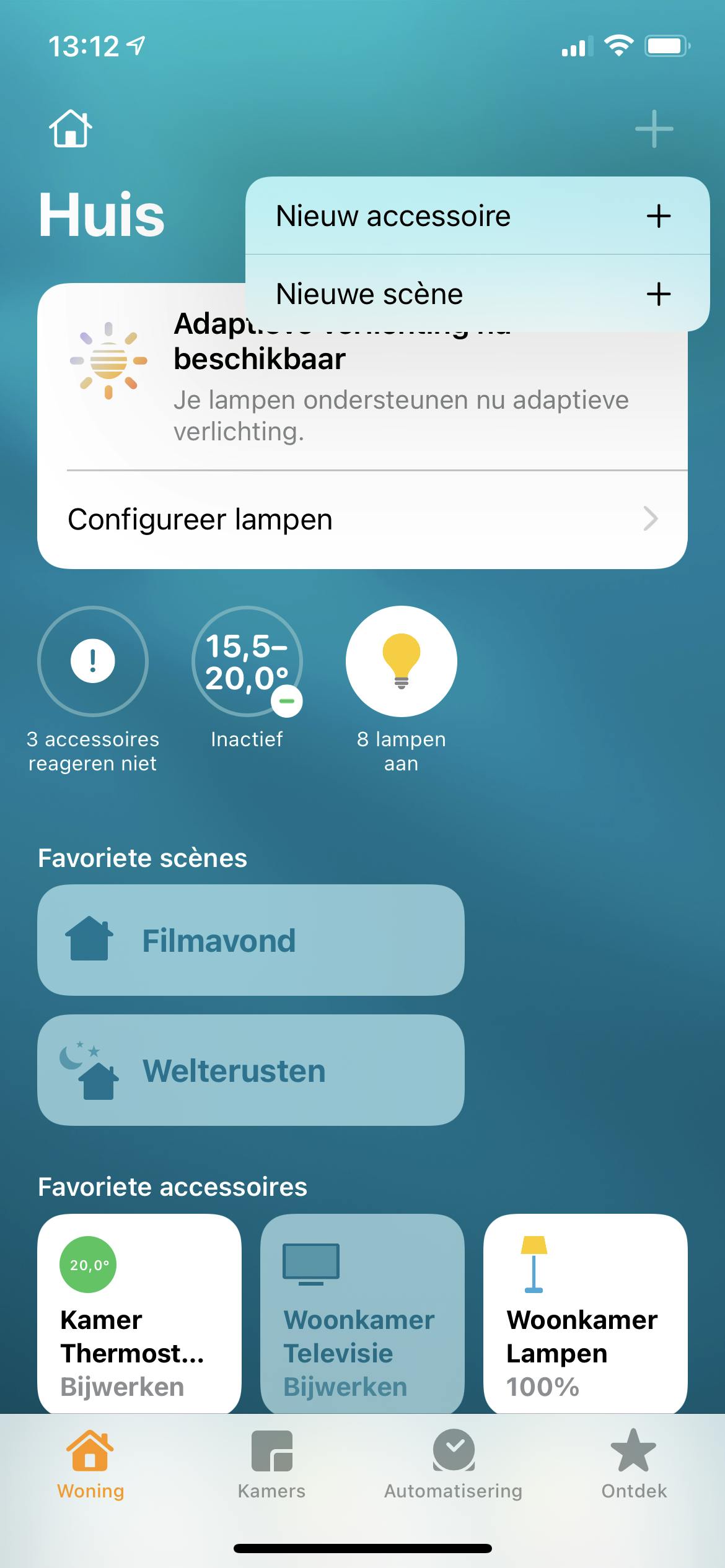The image size is (725, 1568).
Task: Activate the Filmavond scene
Action: tap(250, 940)
